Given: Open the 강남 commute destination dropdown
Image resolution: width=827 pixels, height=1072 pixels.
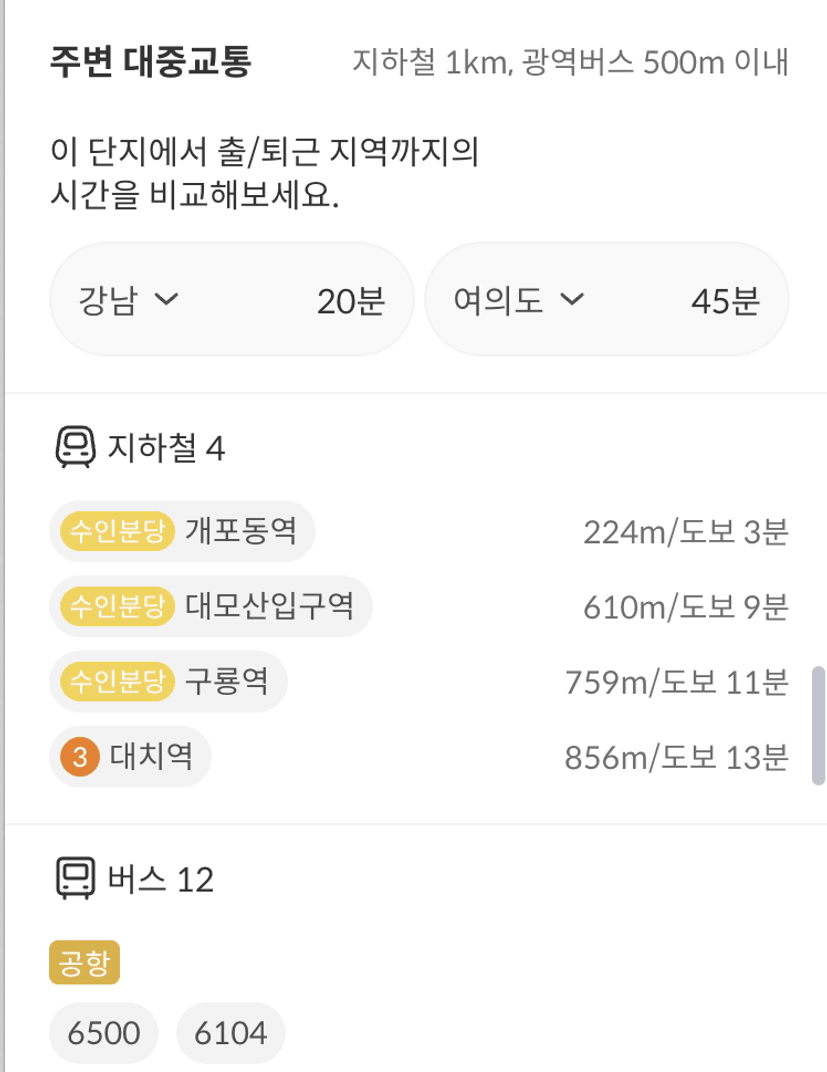Looking at the screenshot, I should coord(128,300).
